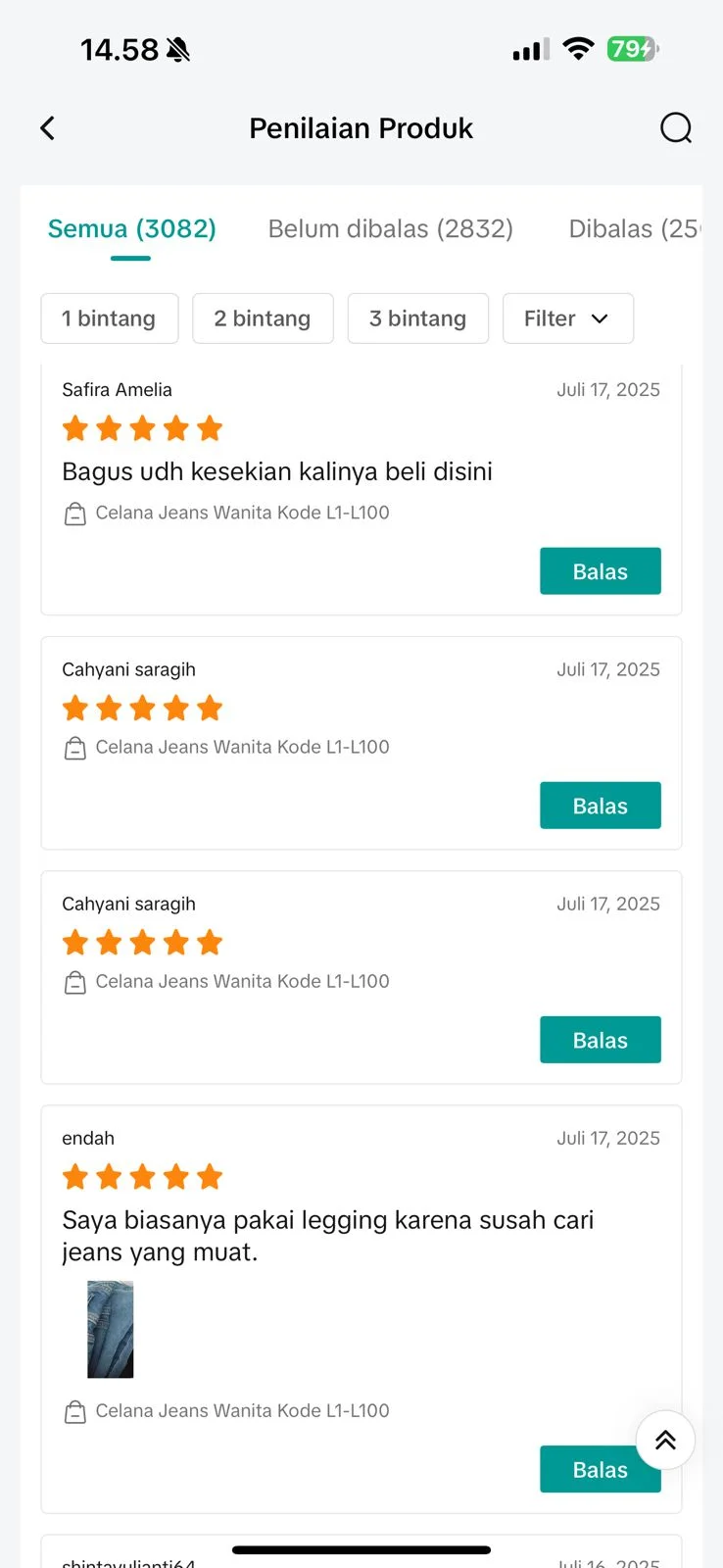Enable the 2 bintang filter

263,318
